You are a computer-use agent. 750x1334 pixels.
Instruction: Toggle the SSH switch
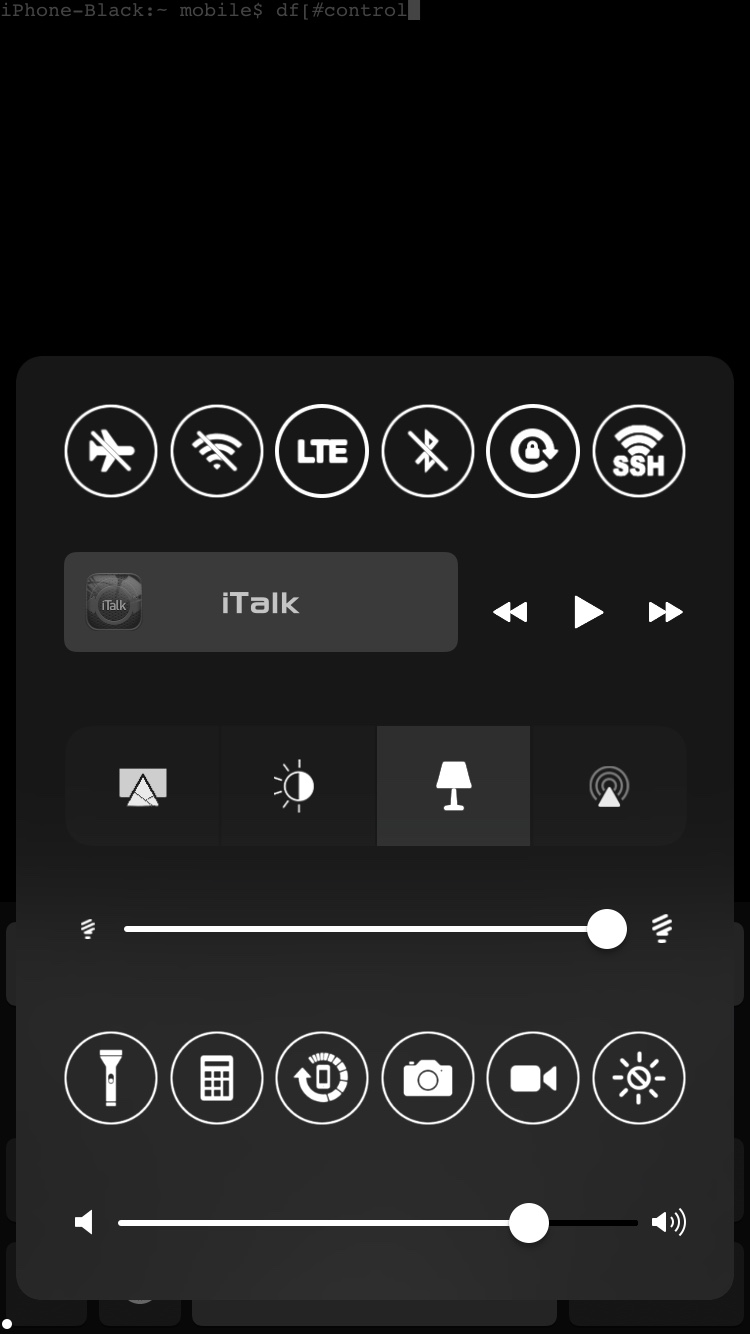click(639, 451)
